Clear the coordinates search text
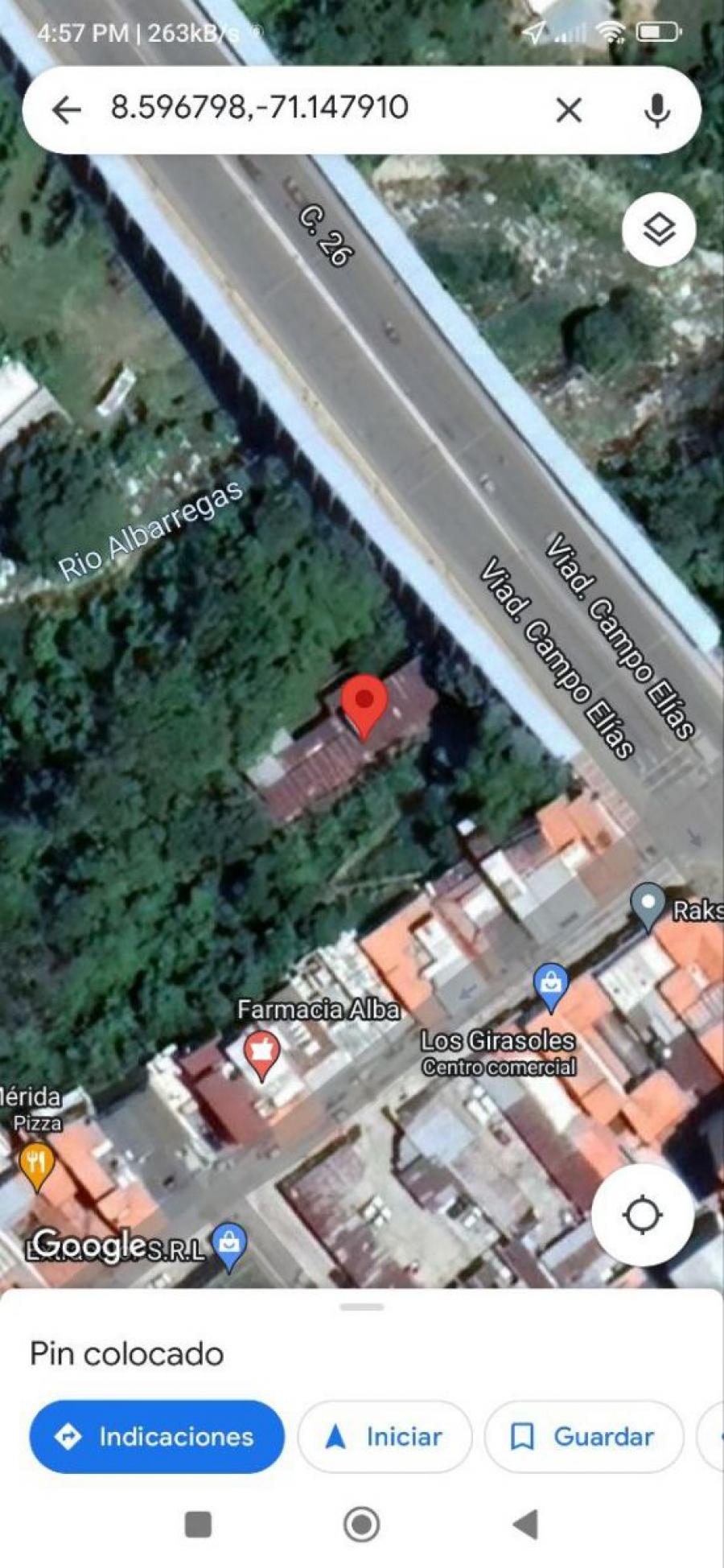This screenshot has width=724, height=1568. pyautogui.click(x=569, y=109)
